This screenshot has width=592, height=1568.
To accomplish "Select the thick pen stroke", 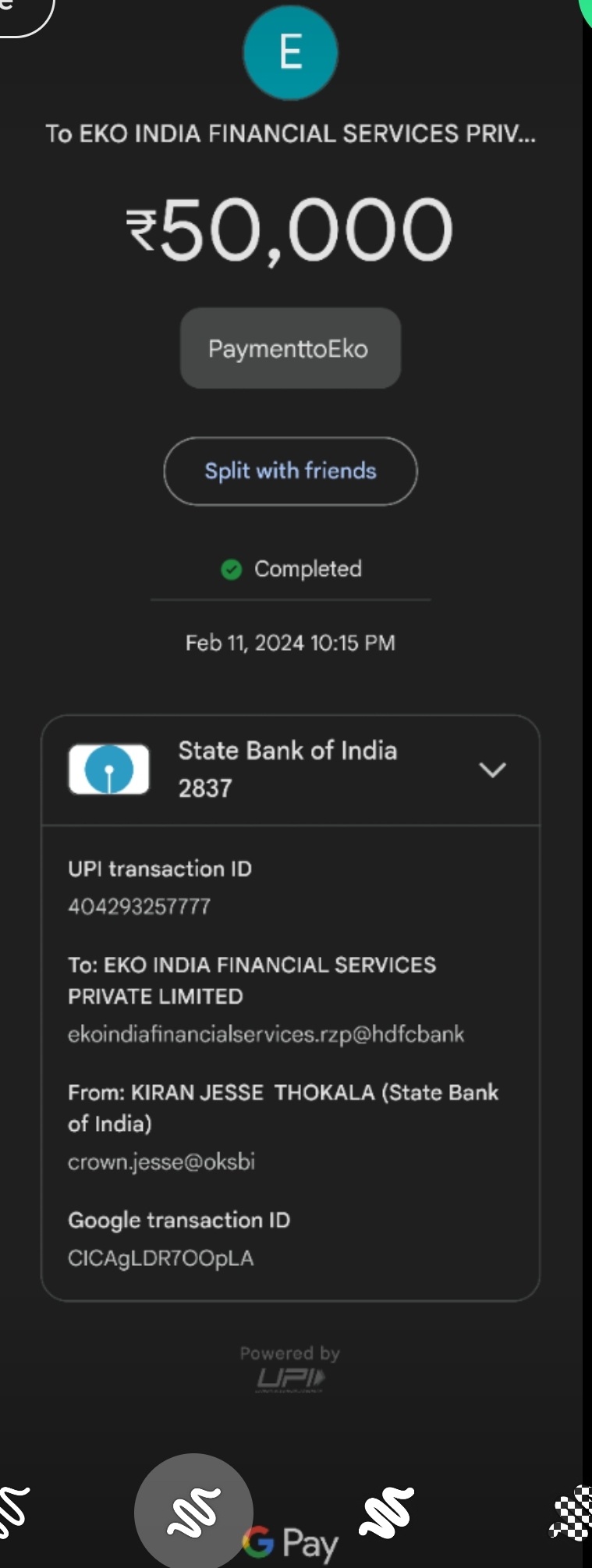I will (387, 1512).
